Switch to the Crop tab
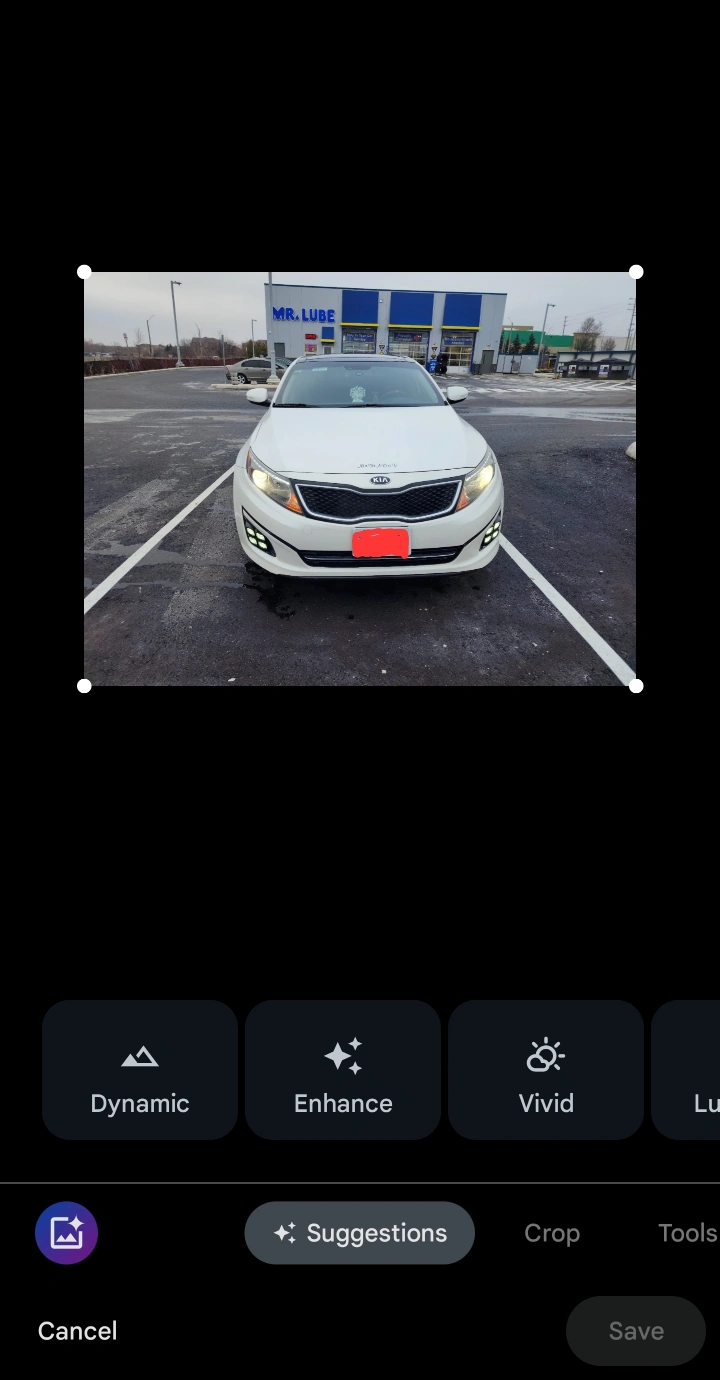The width and height of the screenshot is (720, 1380). 552,1233
